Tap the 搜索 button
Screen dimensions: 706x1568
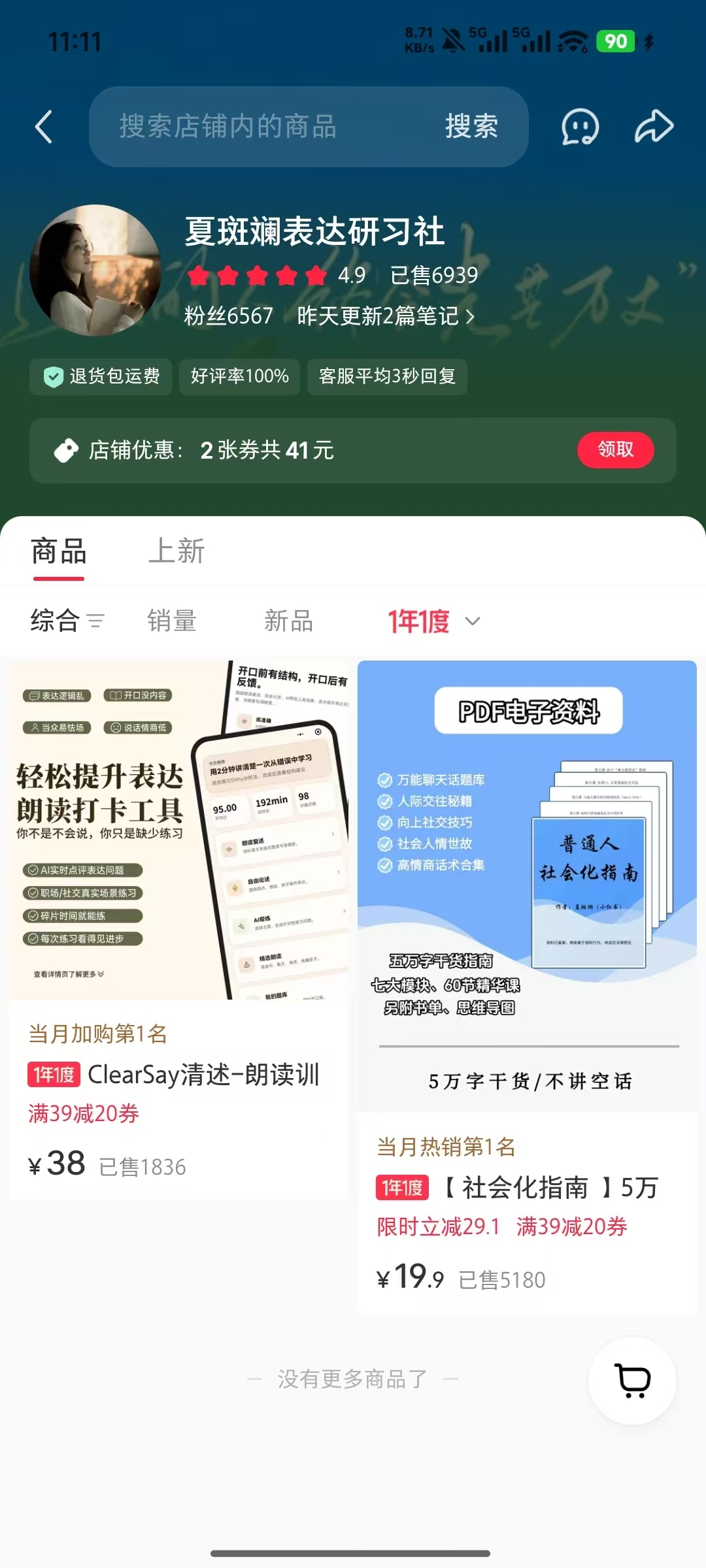tap(472, 127)
